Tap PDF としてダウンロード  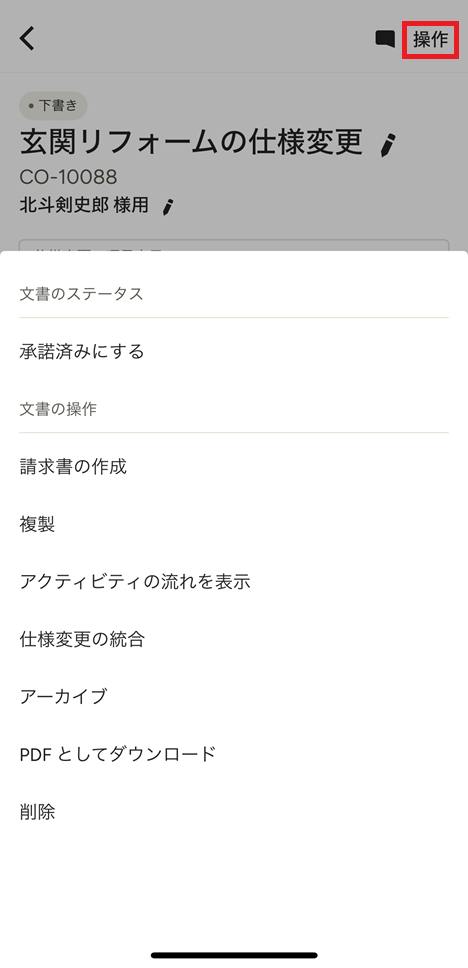pyautogui.click(x=234, y=754)
